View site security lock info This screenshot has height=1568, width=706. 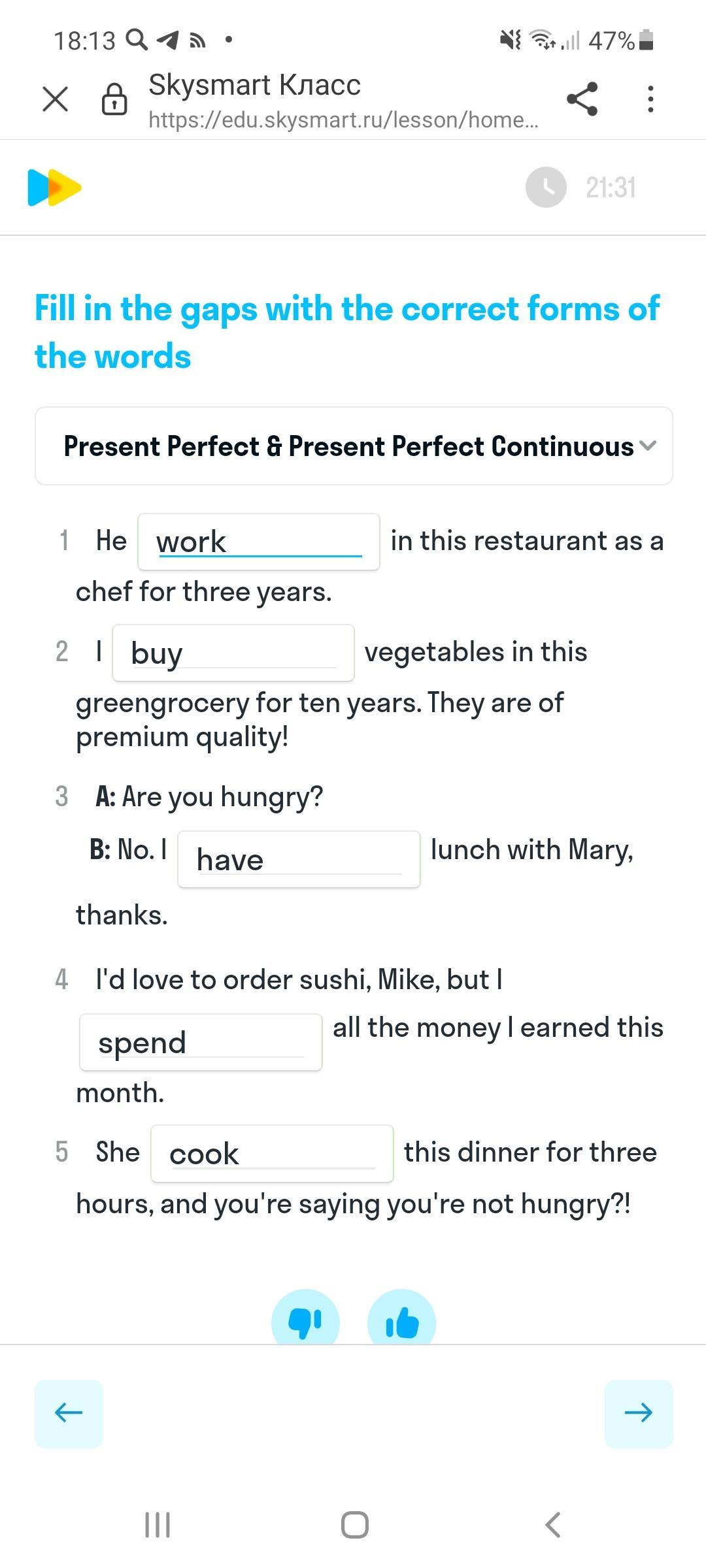114,99
